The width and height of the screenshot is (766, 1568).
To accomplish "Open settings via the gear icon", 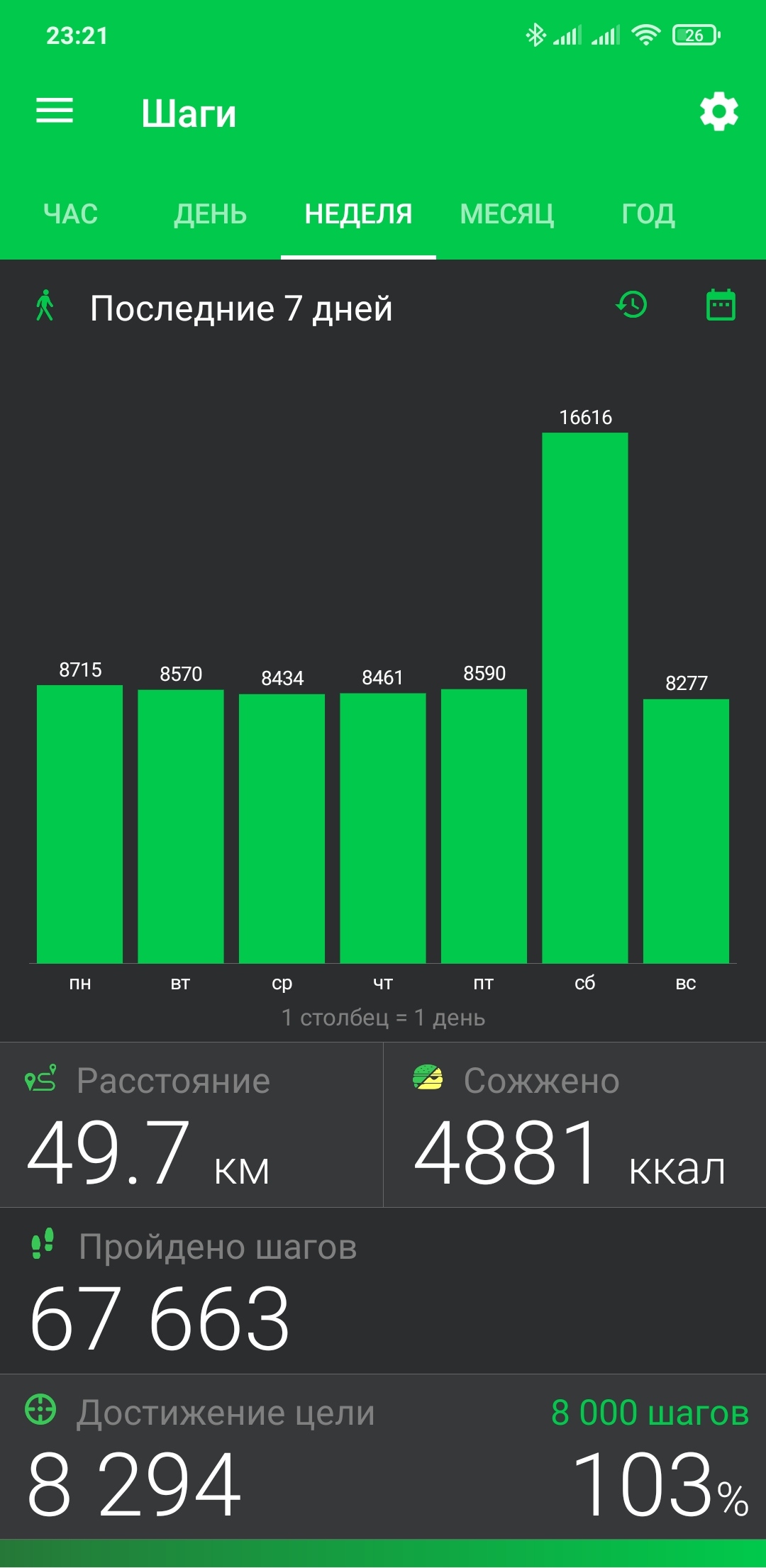I will [x=719, y=111].
